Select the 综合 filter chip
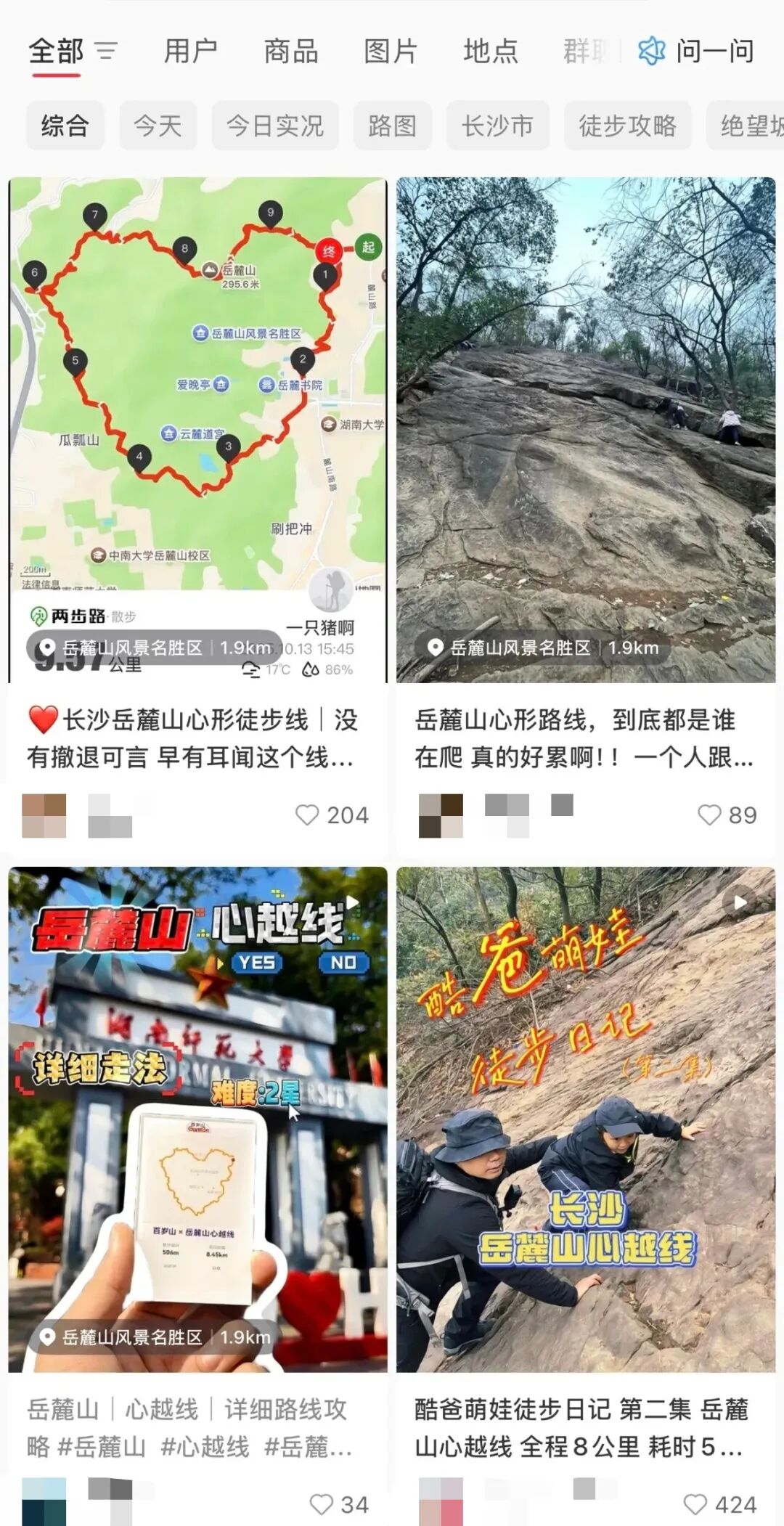This screenshot has height=1526, width=784. pos(65,126)
